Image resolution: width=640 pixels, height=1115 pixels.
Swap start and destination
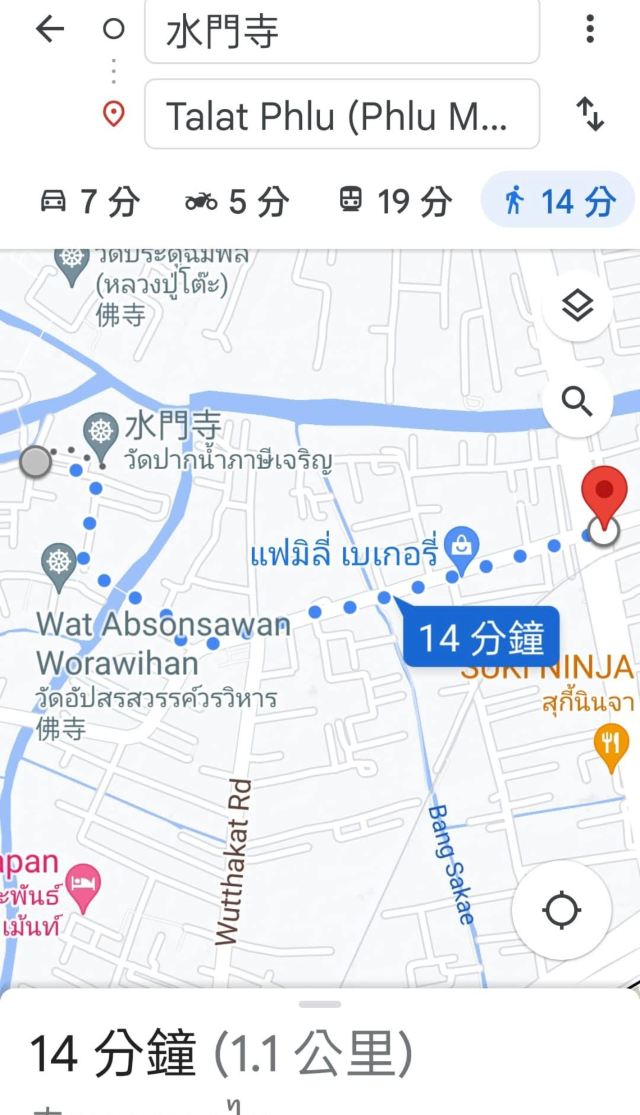point(590,116)
